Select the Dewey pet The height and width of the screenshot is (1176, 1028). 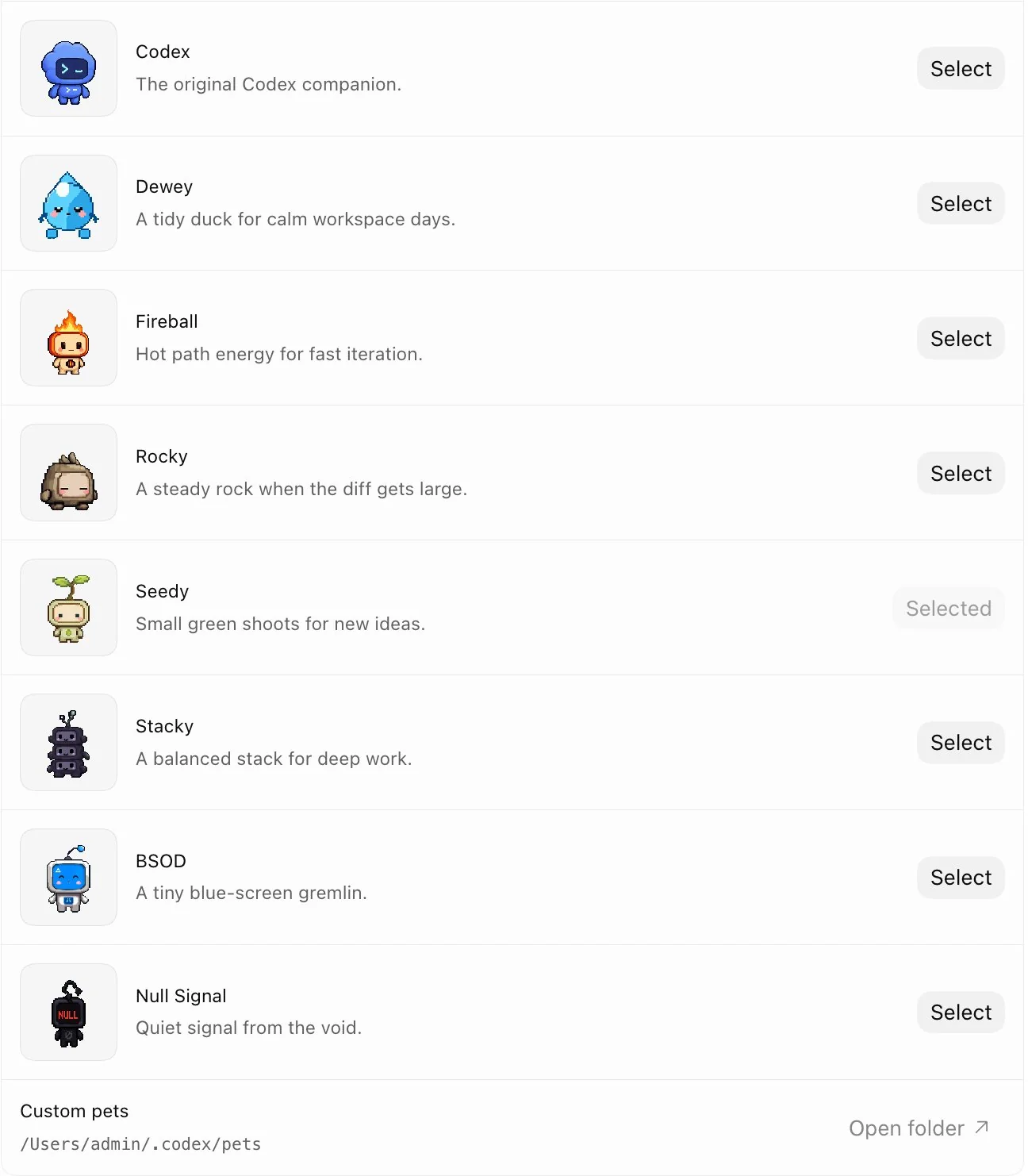(x=961, y=204)
